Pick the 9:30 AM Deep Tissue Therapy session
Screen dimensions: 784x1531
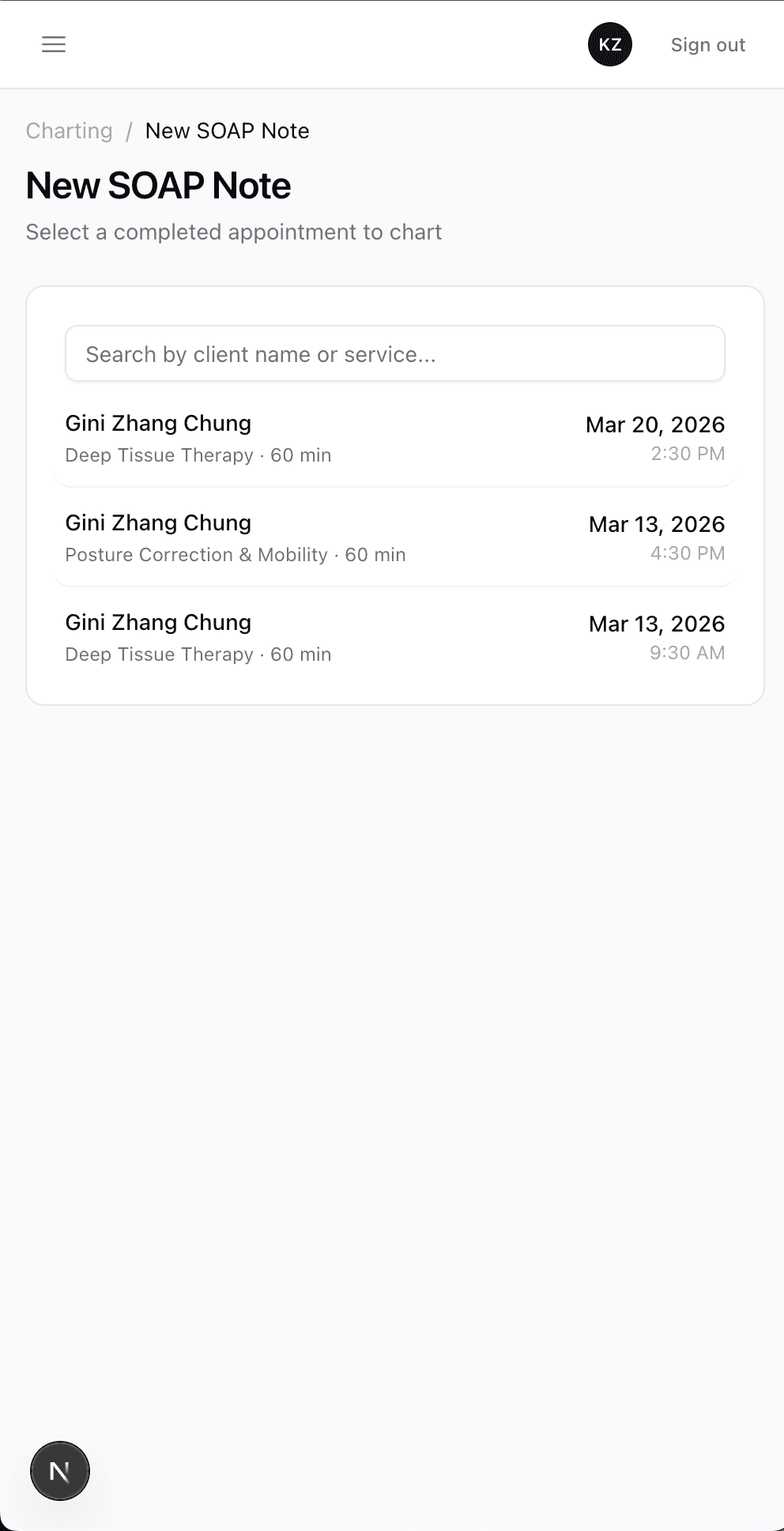tap(394, 638)
